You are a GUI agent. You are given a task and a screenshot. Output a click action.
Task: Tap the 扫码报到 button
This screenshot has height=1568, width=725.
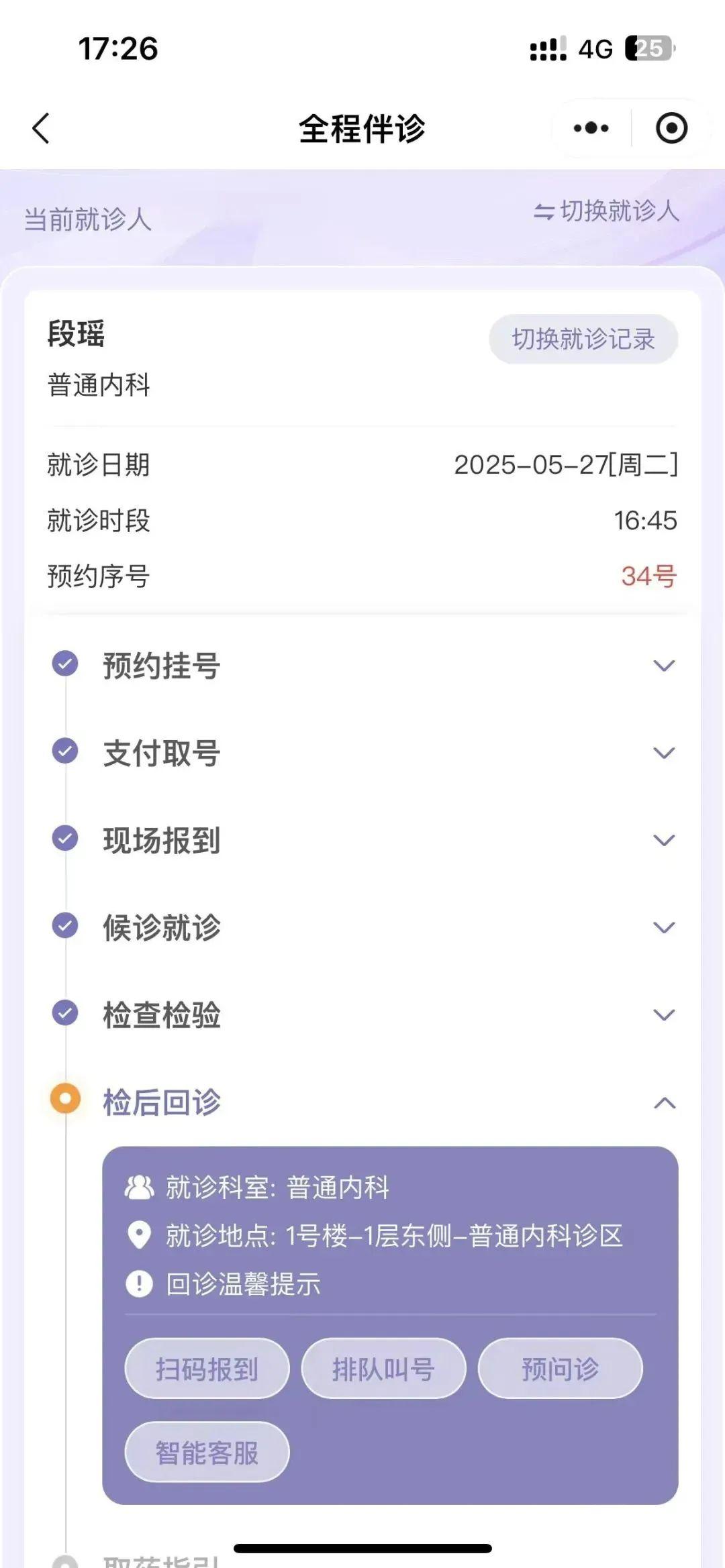(x=207, y=1369)
